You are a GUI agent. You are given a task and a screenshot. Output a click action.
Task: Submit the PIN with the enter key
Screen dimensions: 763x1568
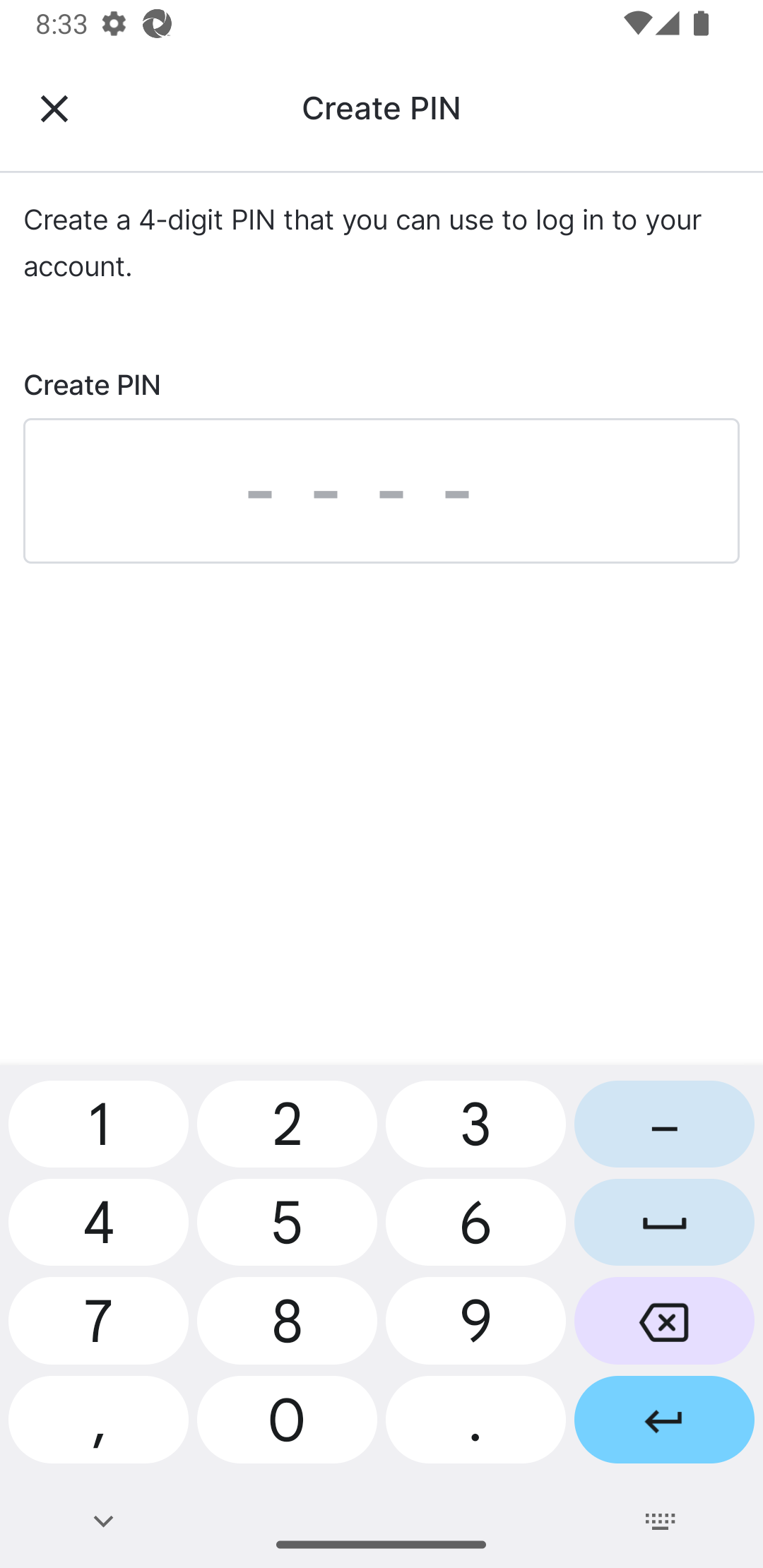[664, 1419]
